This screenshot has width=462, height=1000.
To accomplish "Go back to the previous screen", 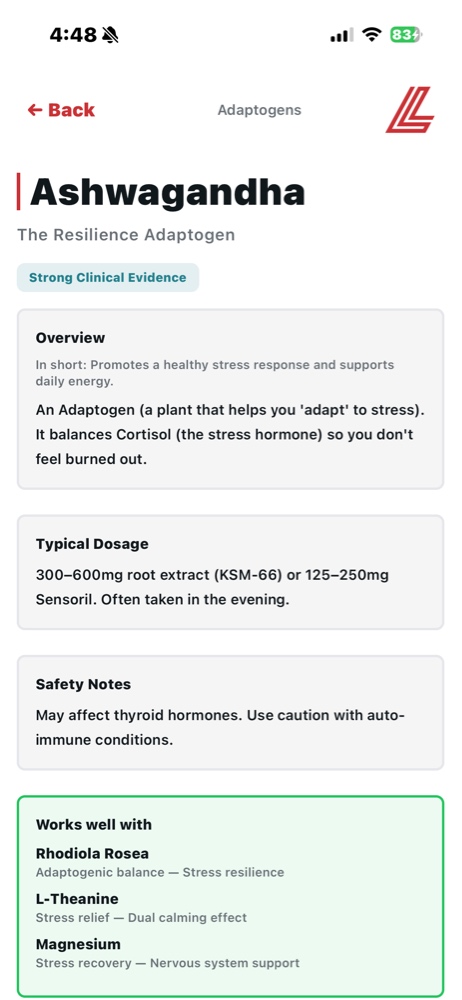I will tap(61, 110).
